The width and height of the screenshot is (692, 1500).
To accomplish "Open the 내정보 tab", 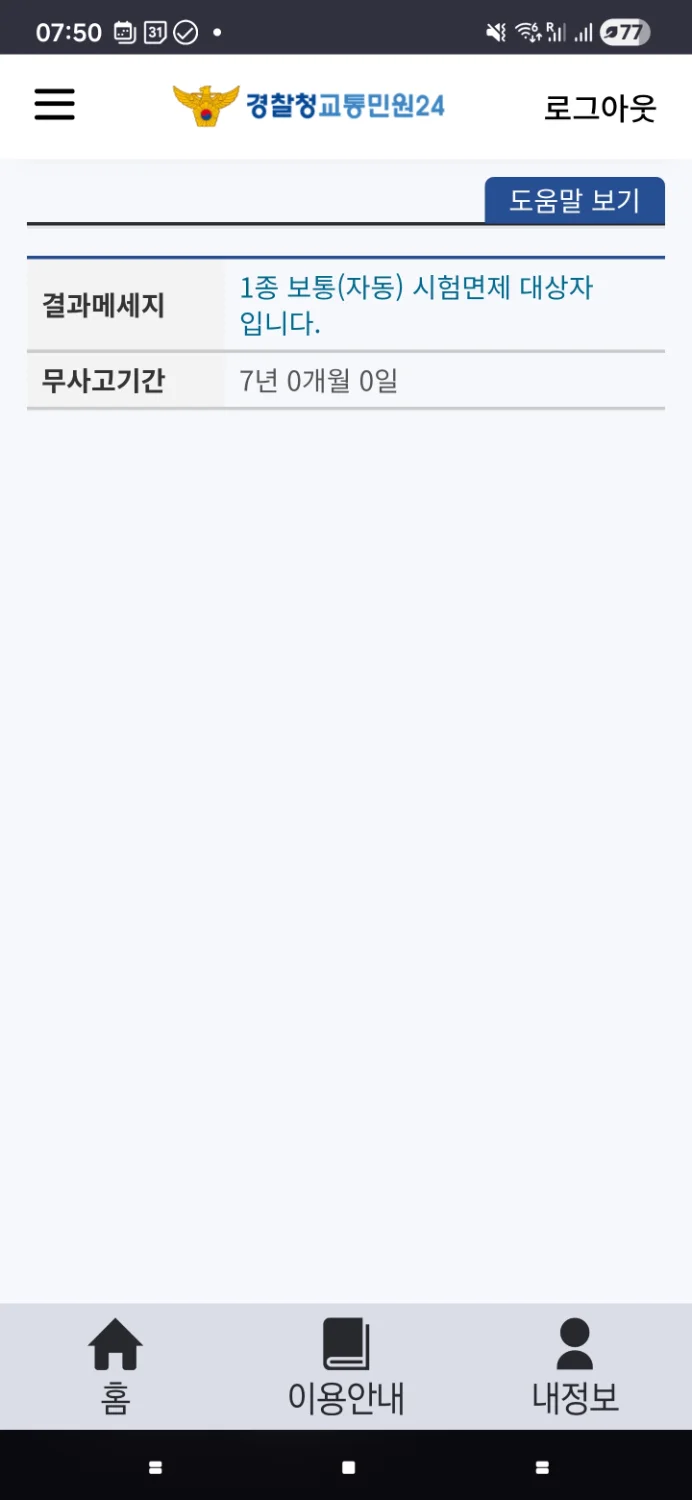I will pos(575,1367).
